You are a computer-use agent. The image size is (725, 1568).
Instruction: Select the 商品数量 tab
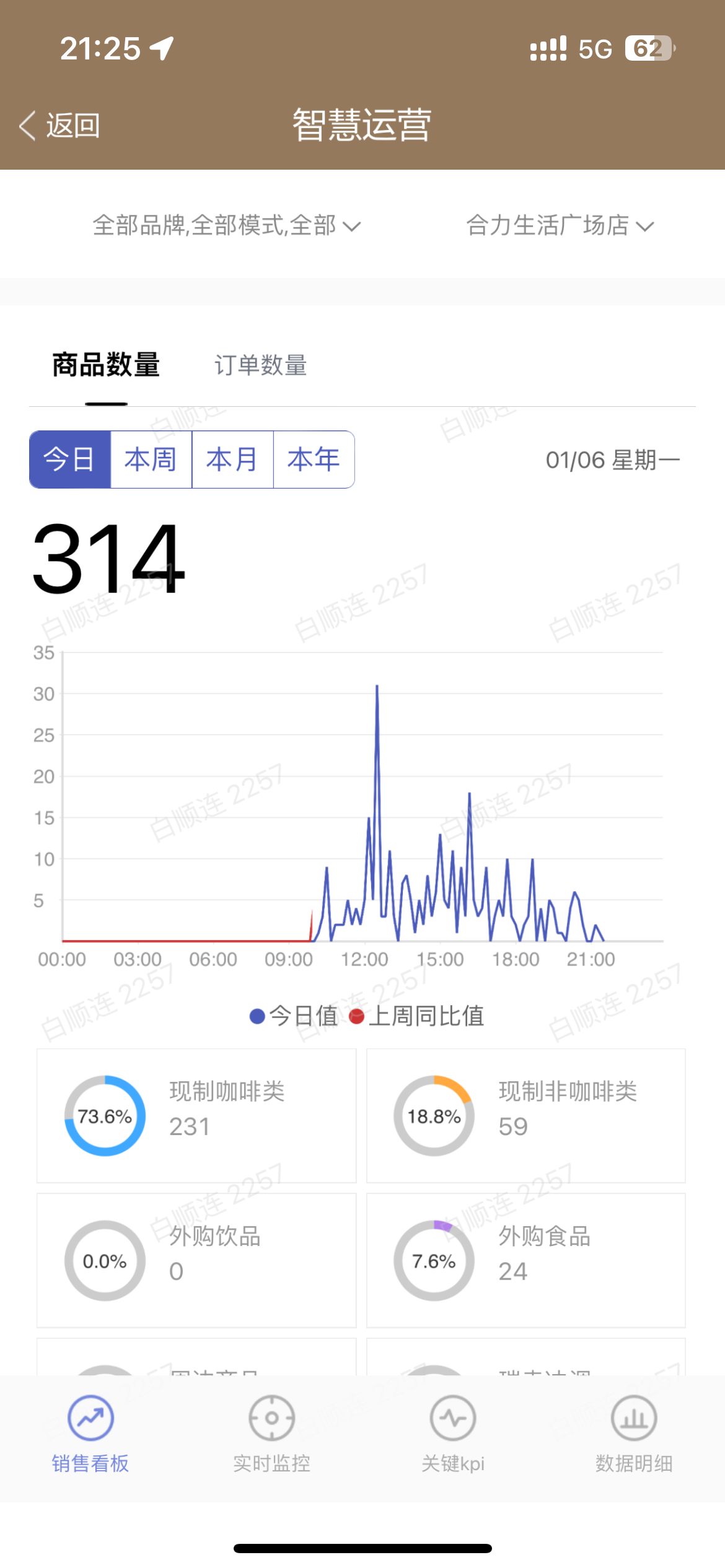[106, 365]
